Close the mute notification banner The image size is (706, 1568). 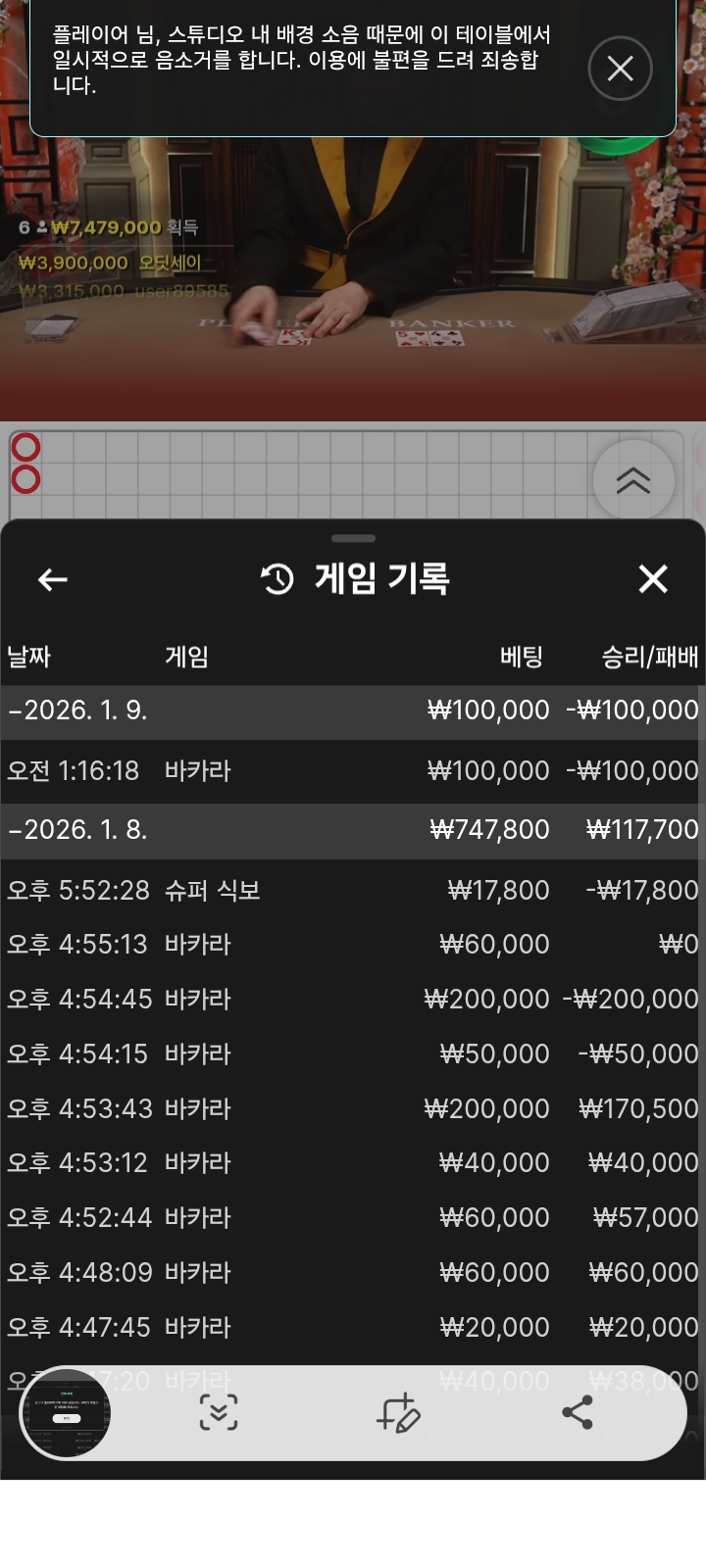click(x=619, y=69)
